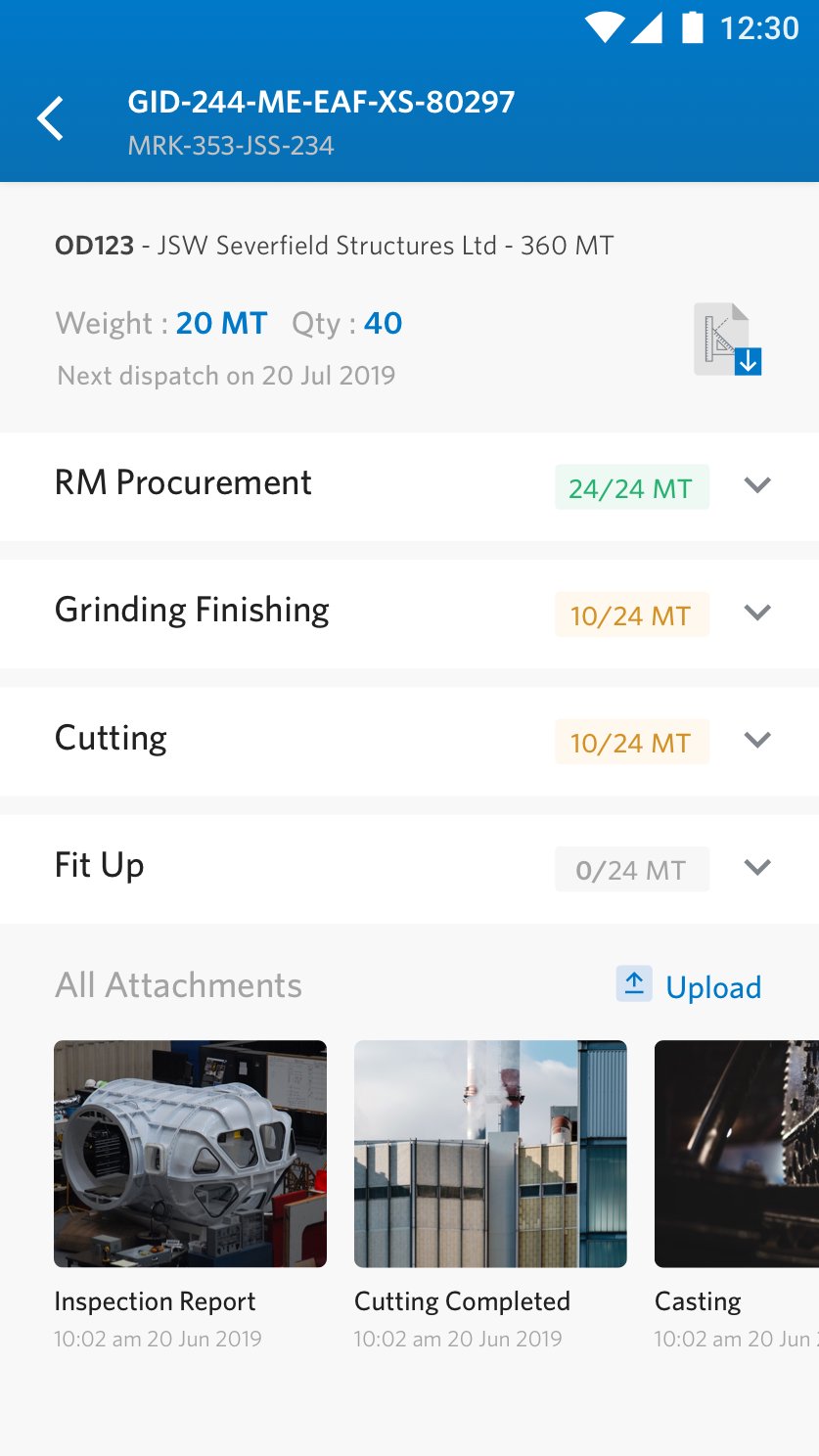Open the Inspection Report attachment
Screen dimensions: 819x1456
pos(190,1154)
